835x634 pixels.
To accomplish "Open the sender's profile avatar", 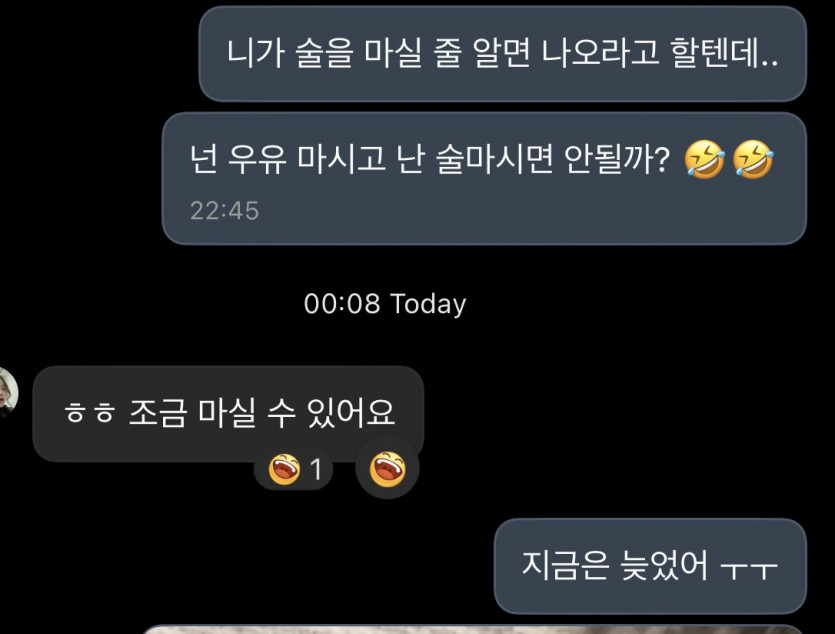I will click(x=7, y=393).
